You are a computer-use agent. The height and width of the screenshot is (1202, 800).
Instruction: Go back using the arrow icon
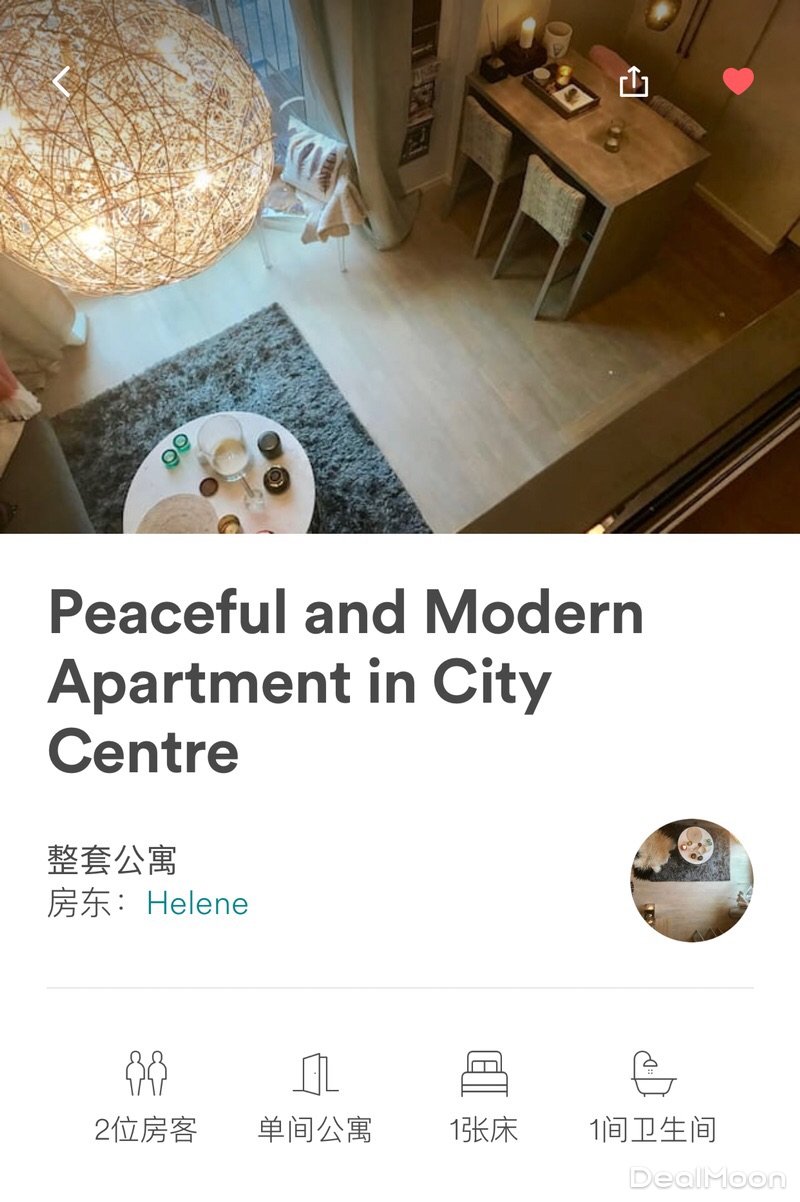pos(62,82)
